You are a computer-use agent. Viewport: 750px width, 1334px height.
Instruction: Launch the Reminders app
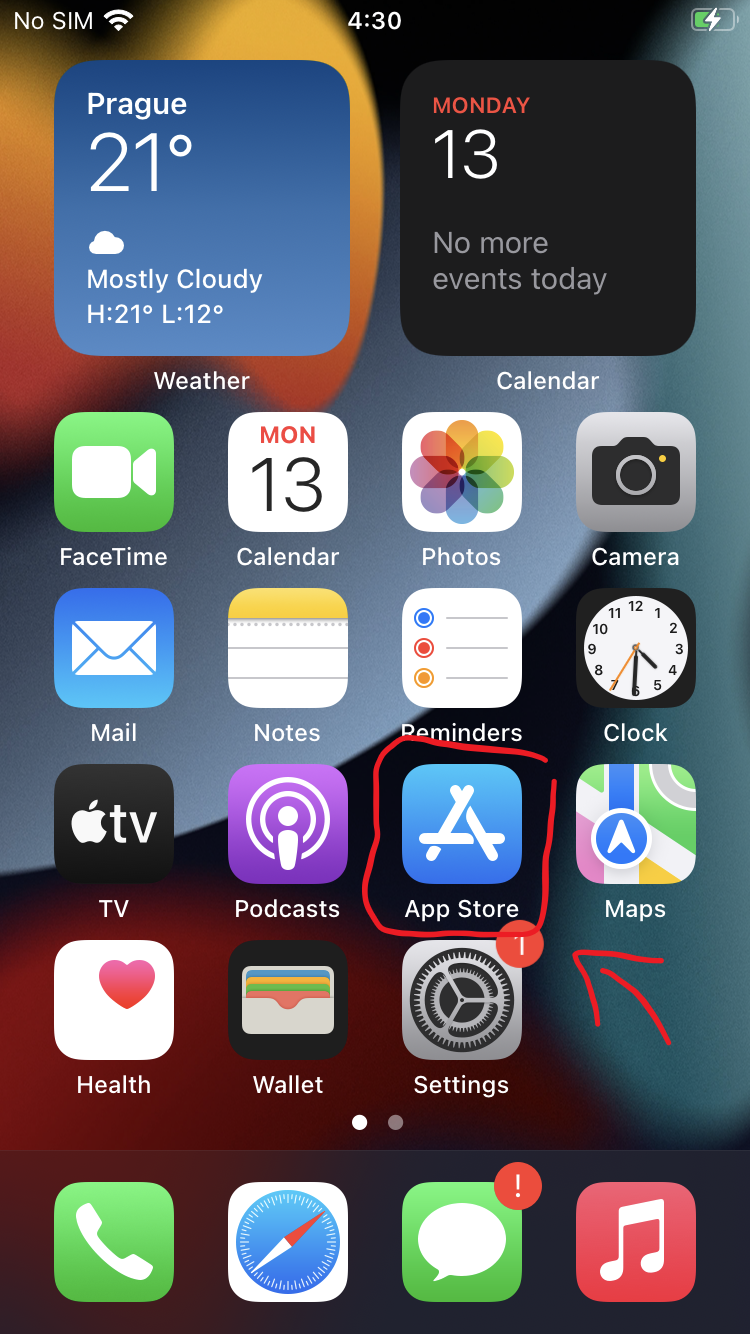(x=461, y=648)
